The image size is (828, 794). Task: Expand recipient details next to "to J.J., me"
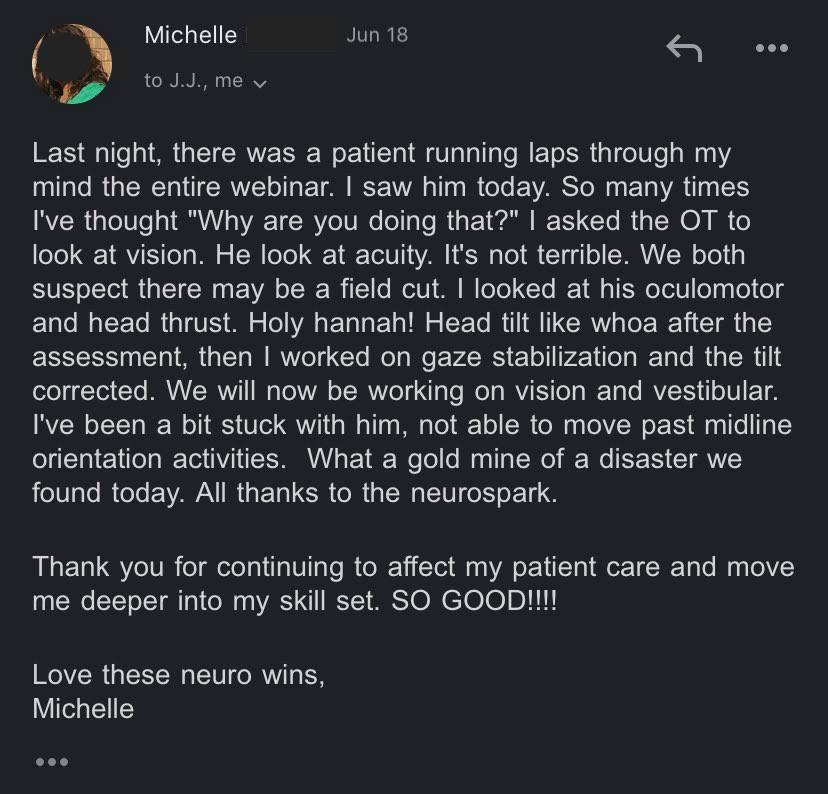point(261,83)
